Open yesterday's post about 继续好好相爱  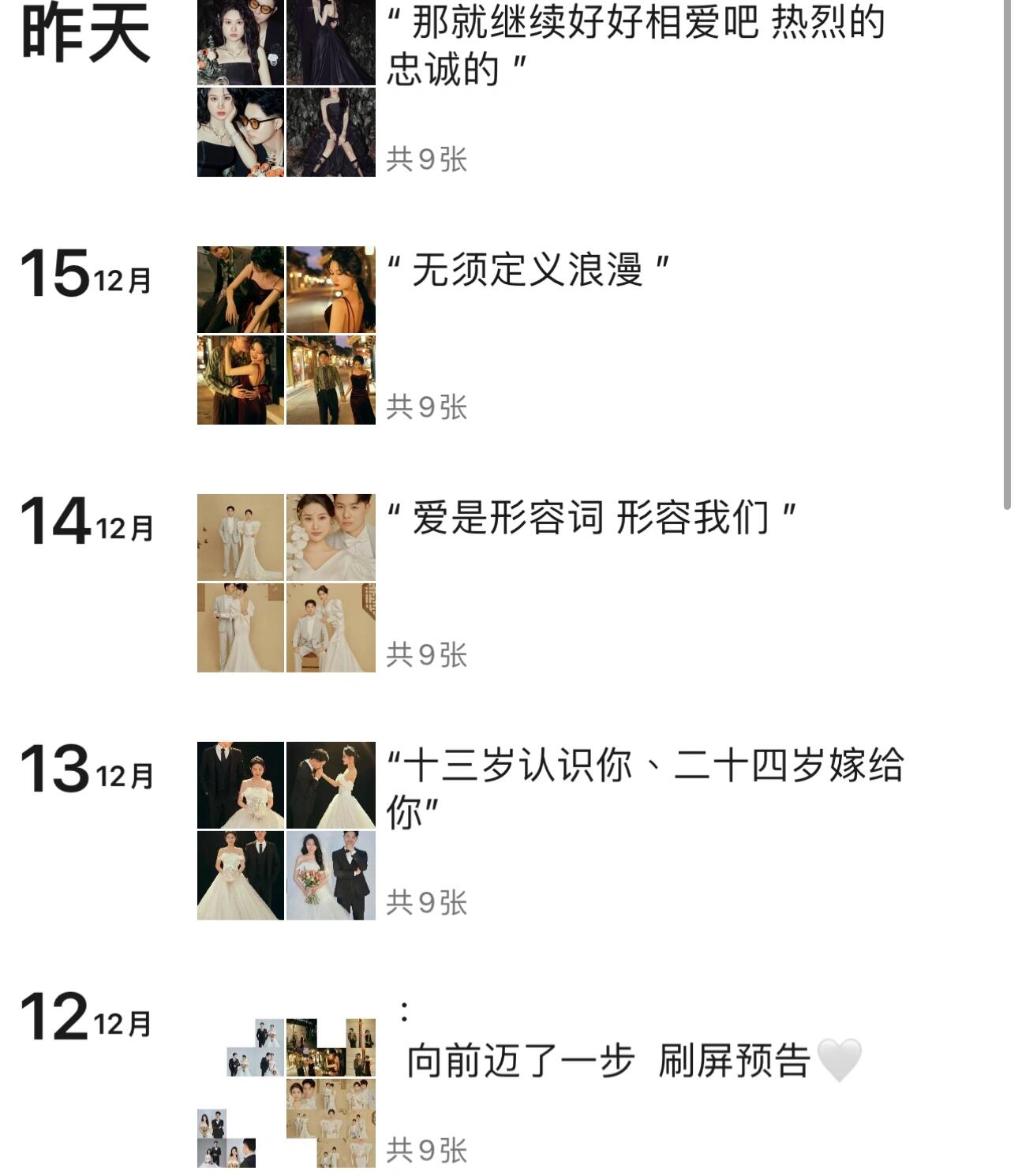[x=635, y=46]
